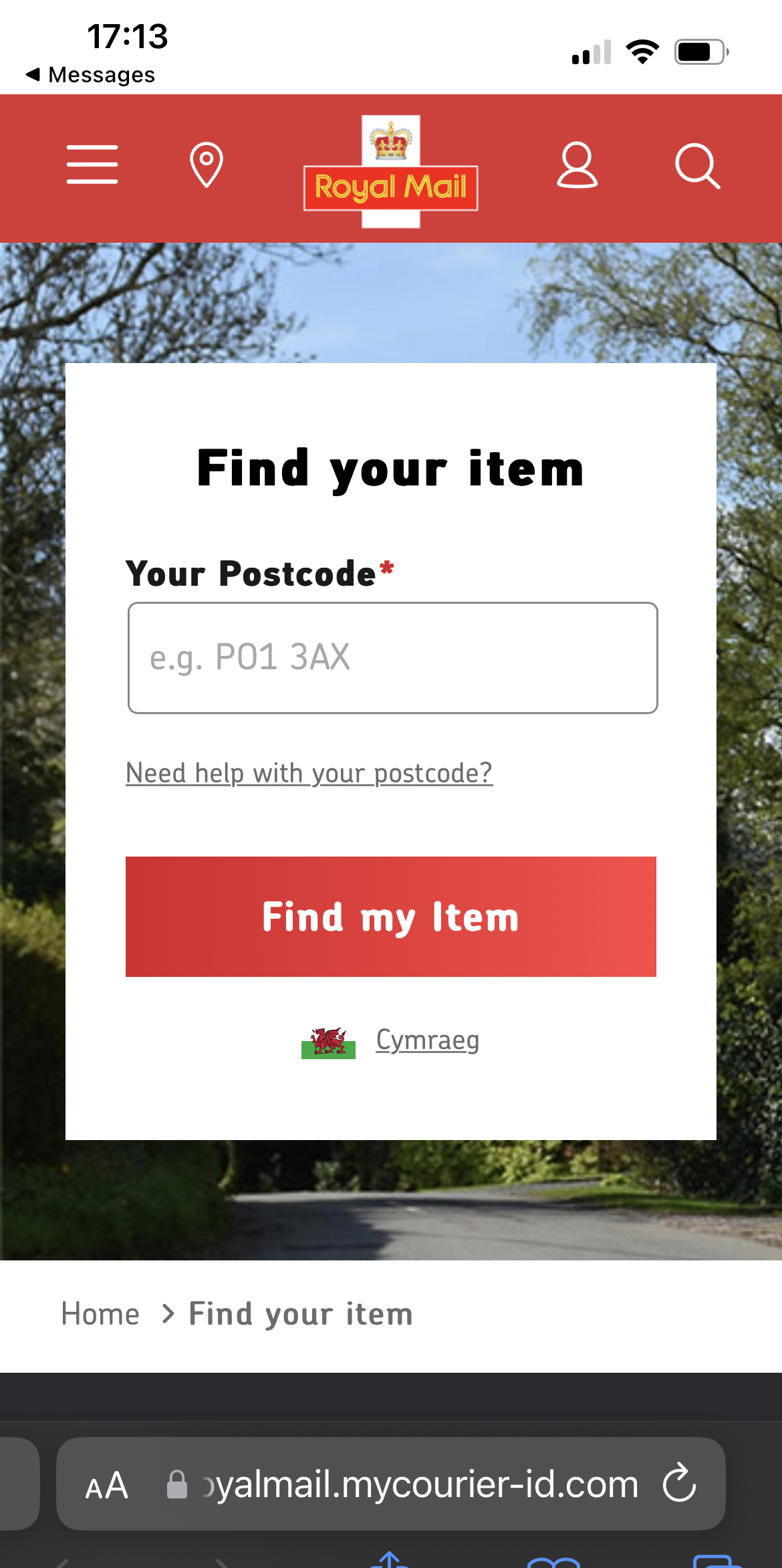Go to Home in the breadcrumb
This screenshot has width=782, height=1568.
(x=100, y=1314)
